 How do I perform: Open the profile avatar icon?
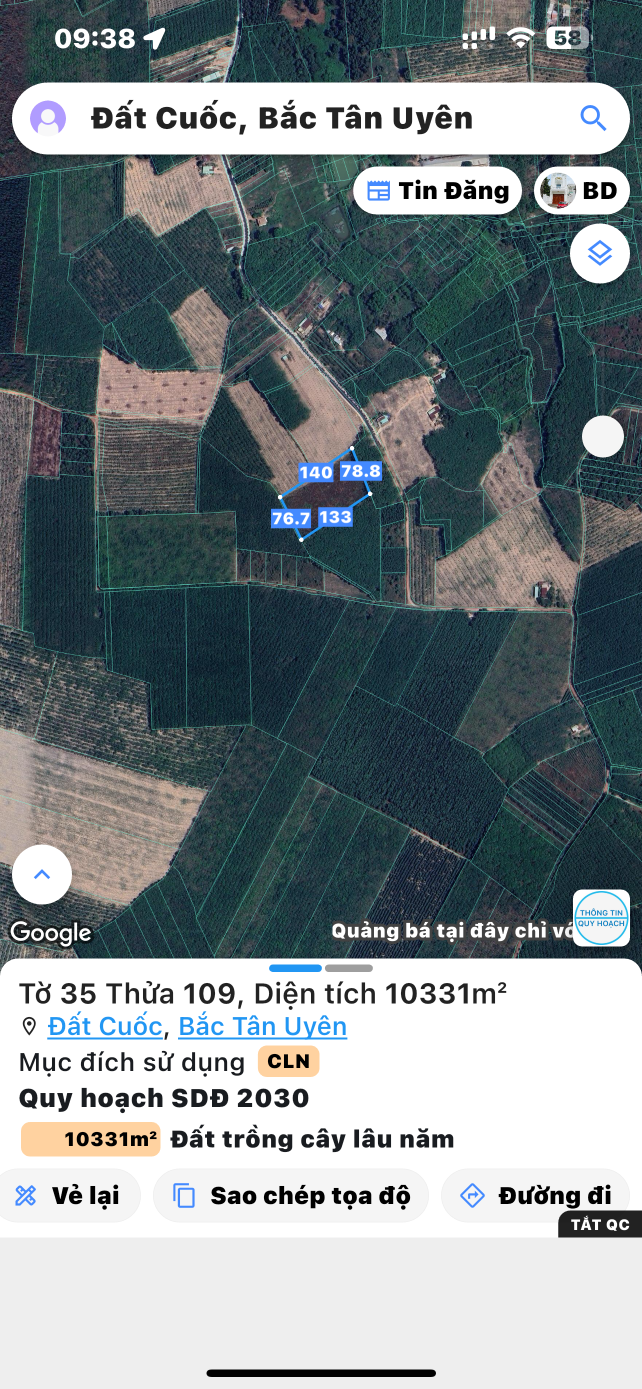pyautogui.click(x=48, y=118)
